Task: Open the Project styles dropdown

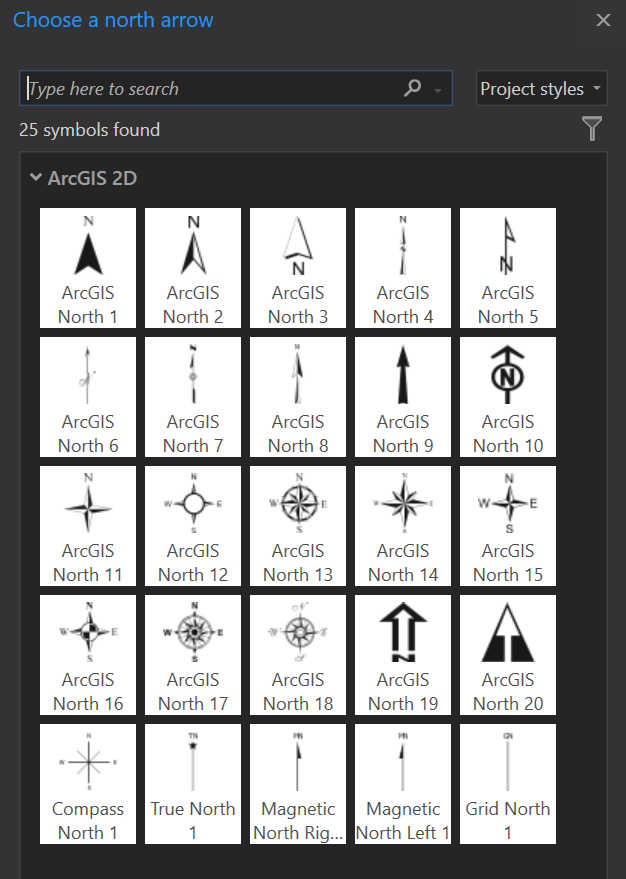Action: pyautogui.click(x=541, y=89)
